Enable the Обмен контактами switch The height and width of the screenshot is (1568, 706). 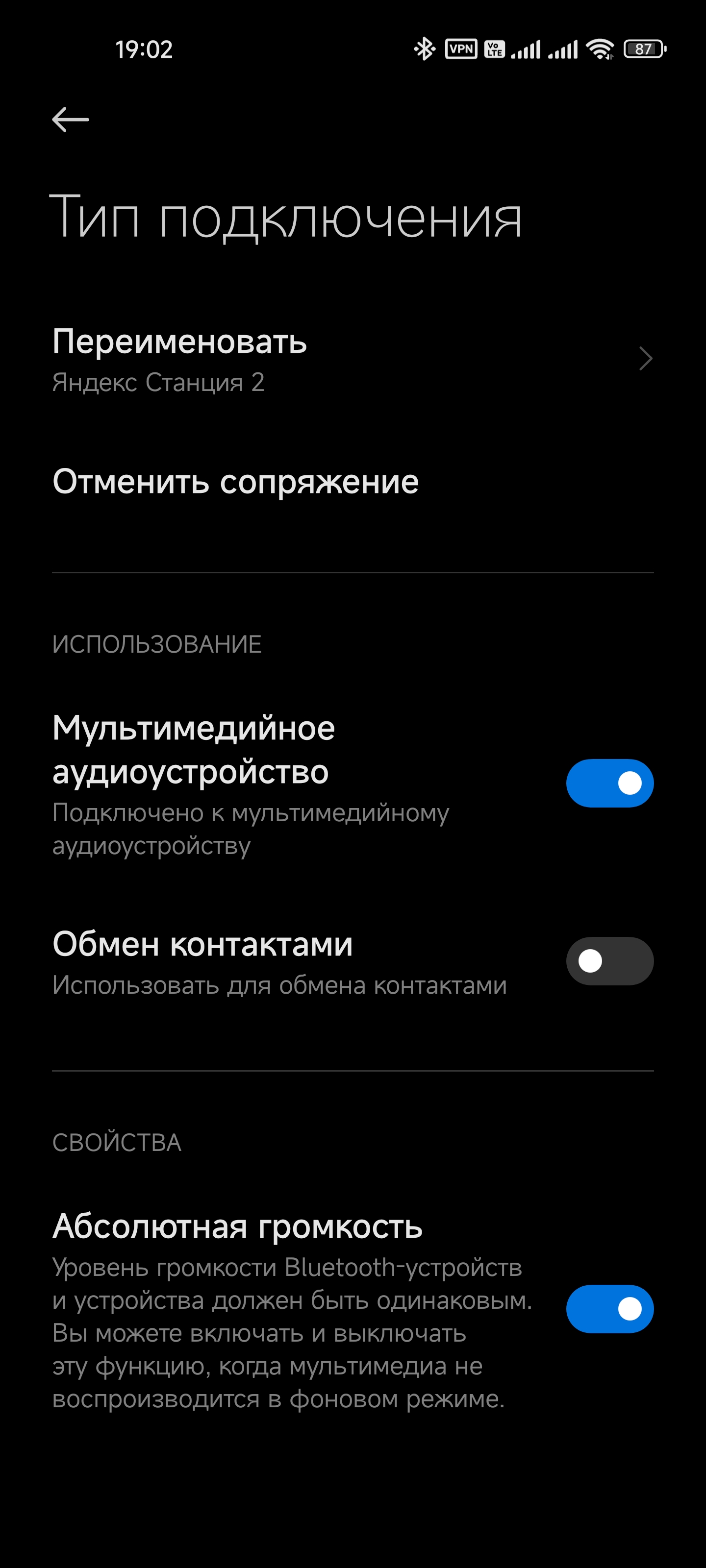coord(609,961)
